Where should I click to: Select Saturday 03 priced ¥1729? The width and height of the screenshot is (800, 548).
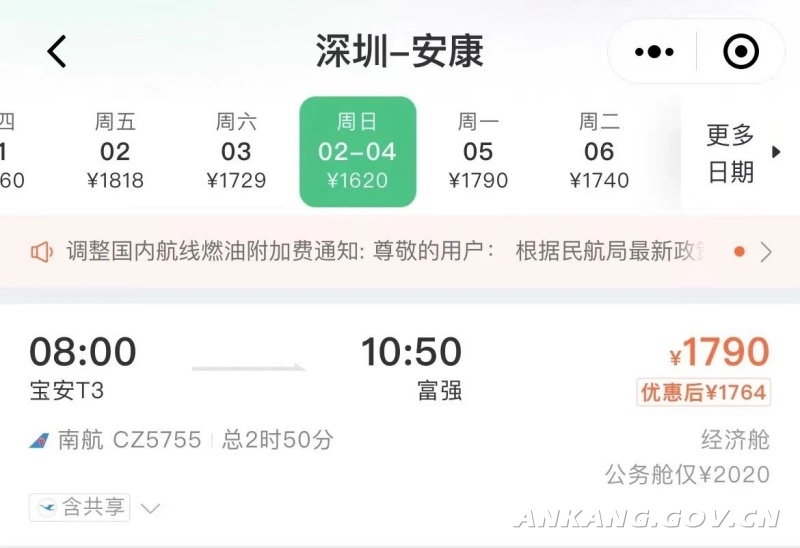(236, 152)
